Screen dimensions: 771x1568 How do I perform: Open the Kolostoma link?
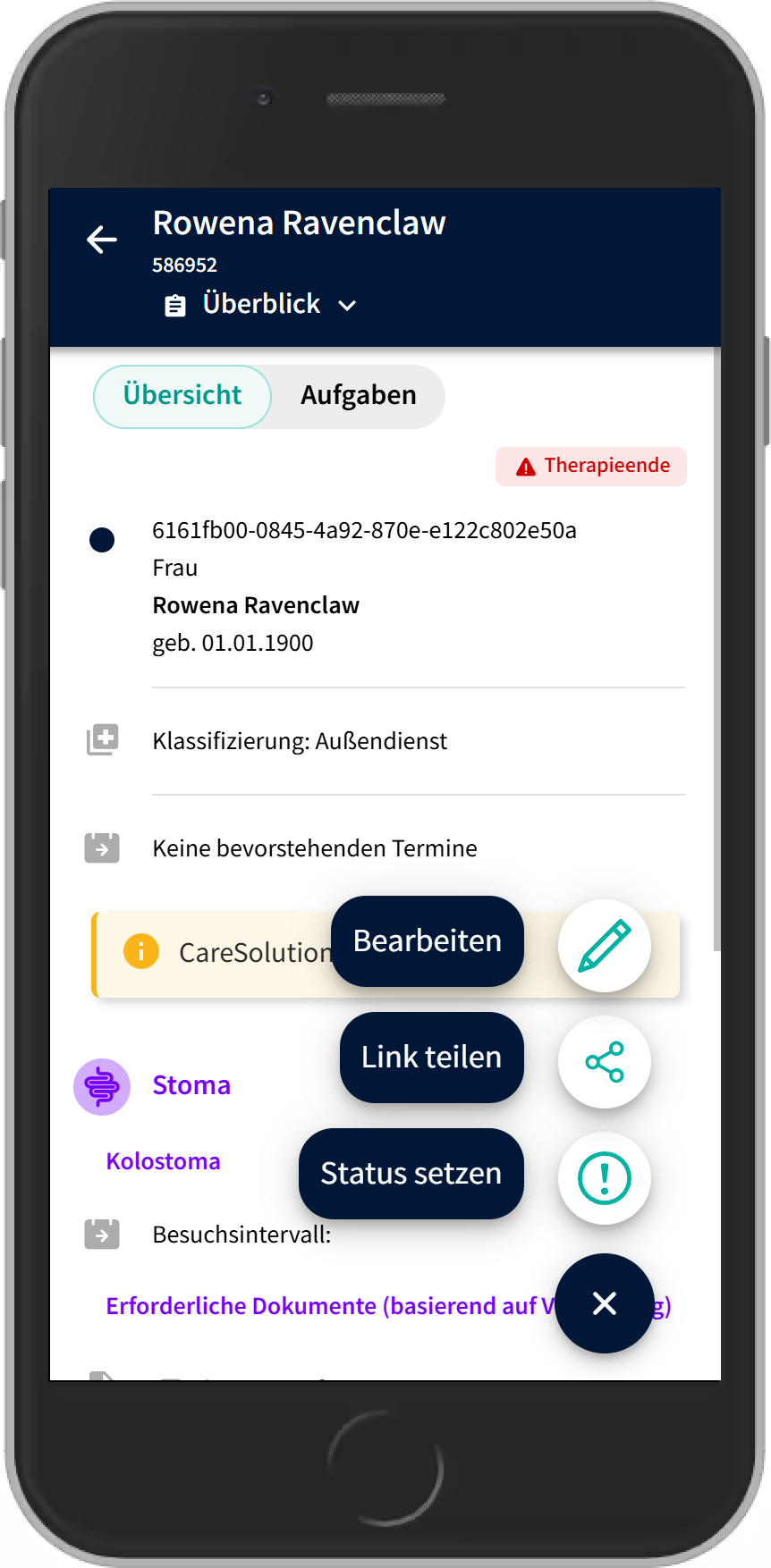pos(163,1161)
